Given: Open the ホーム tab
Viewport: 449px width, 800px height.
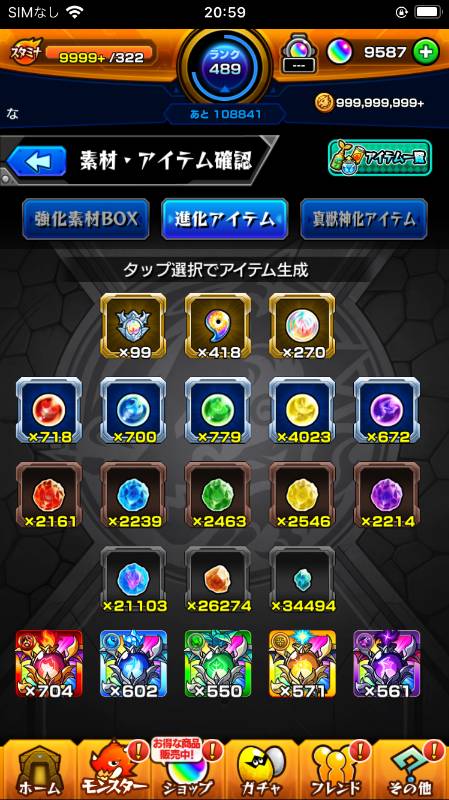Looking at the screenshot, I should point(38,769).
